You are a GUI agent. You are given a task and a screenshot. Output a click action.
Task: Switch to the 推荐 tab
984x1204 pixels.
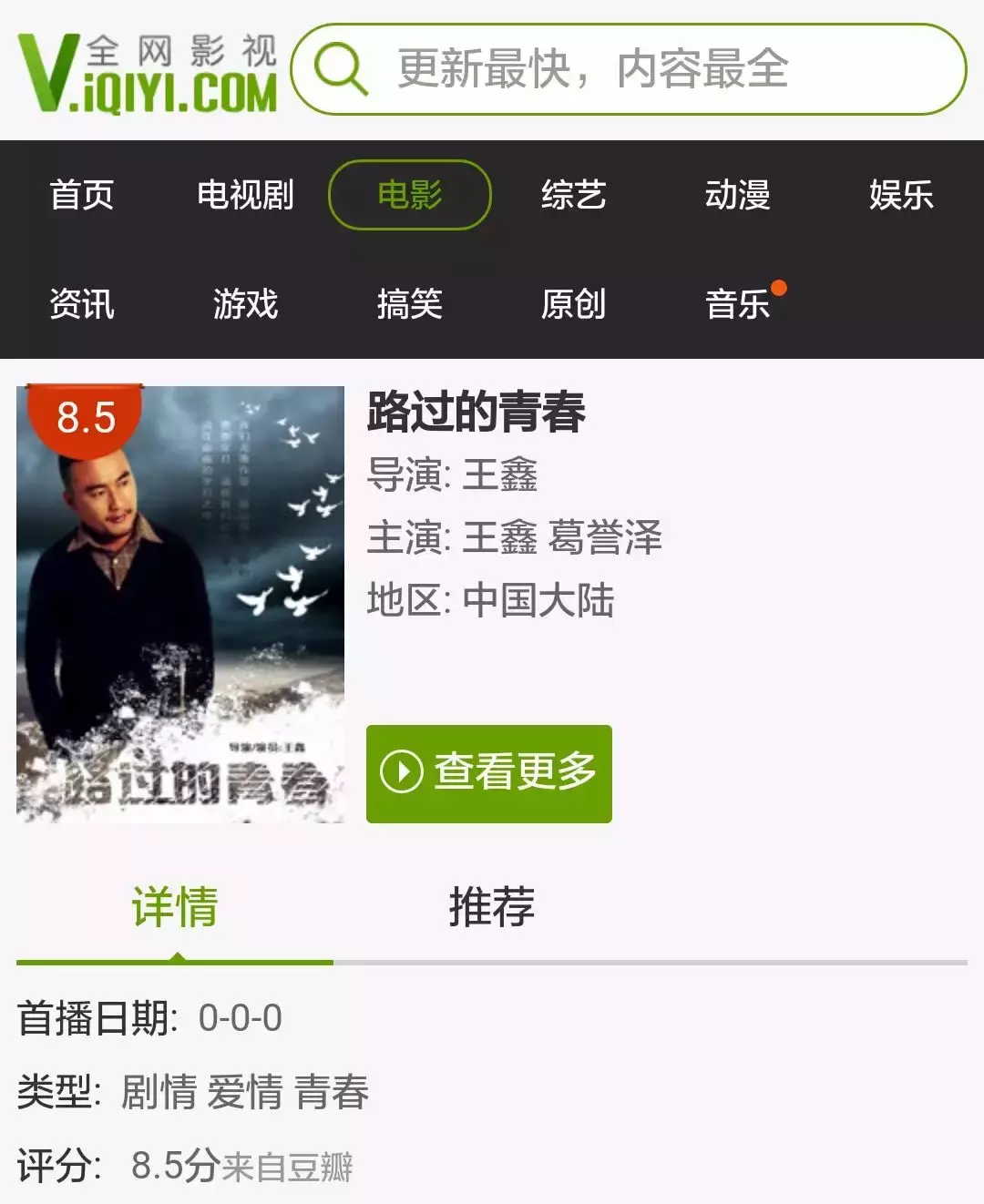point(491,907)
